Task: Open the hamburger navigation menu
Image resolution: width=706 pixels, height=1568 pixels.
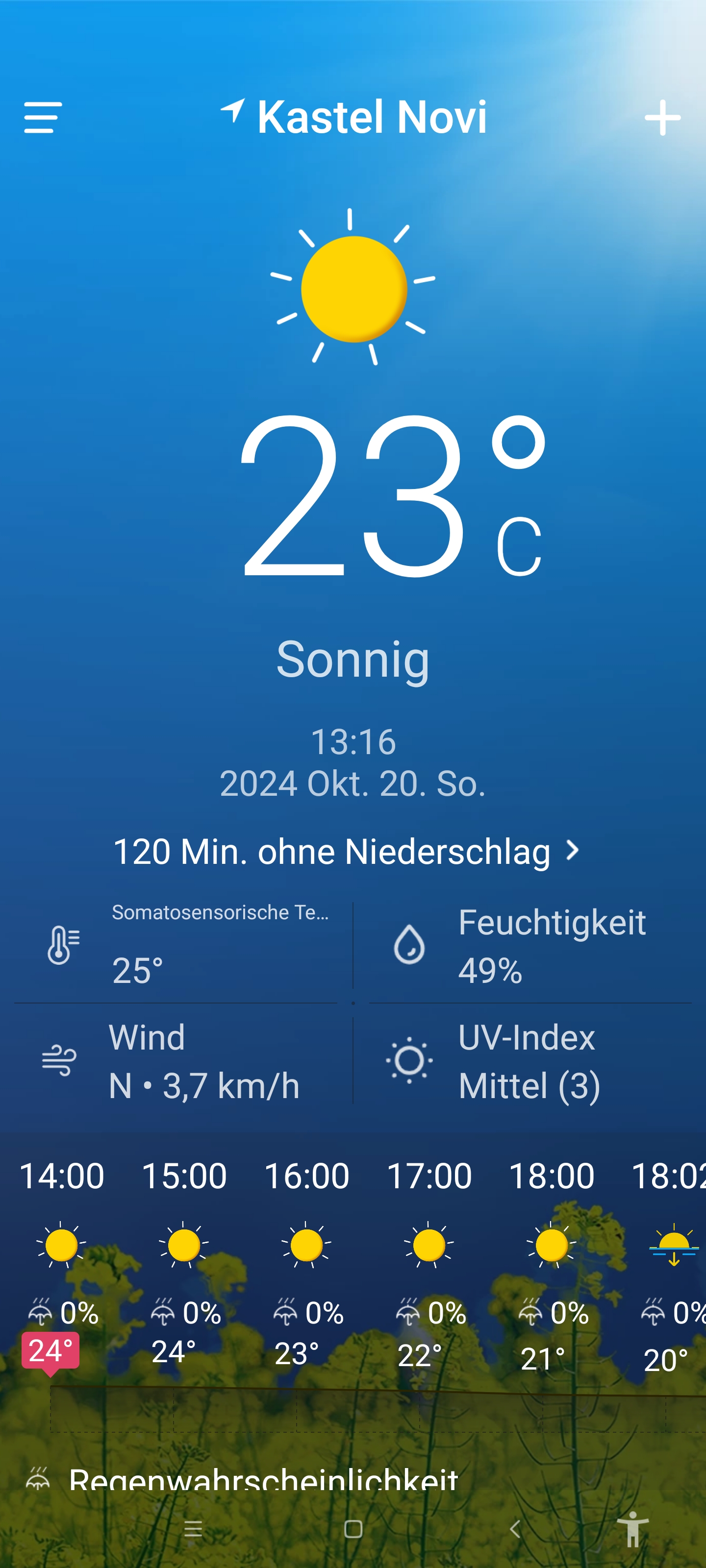Action: click(x=41, y=117)
